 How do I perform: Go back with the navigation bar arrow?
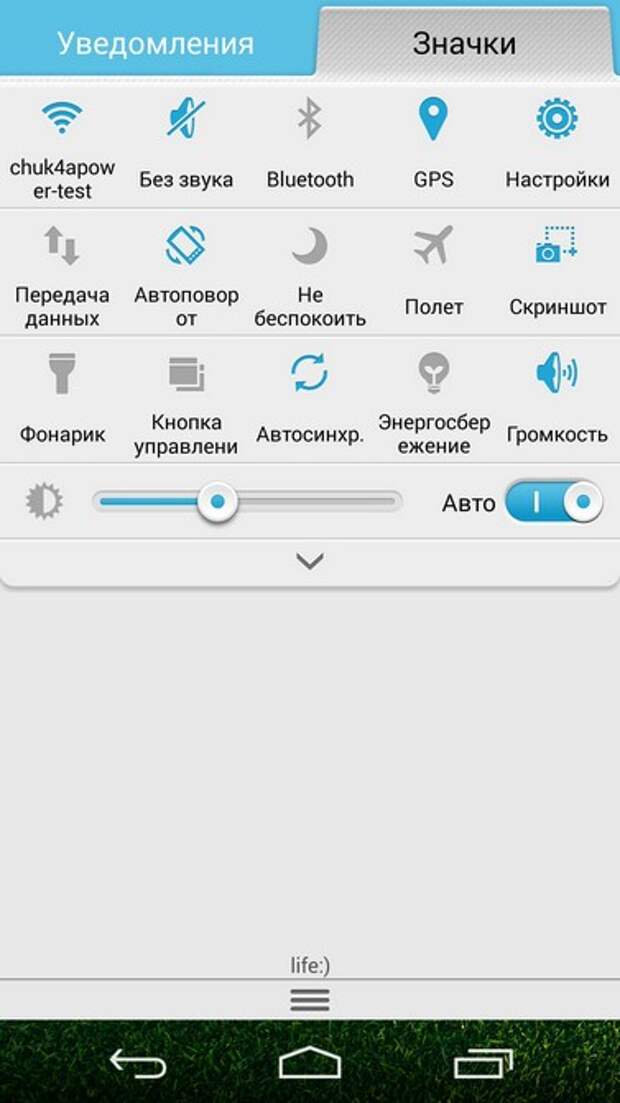point(138,1063)
